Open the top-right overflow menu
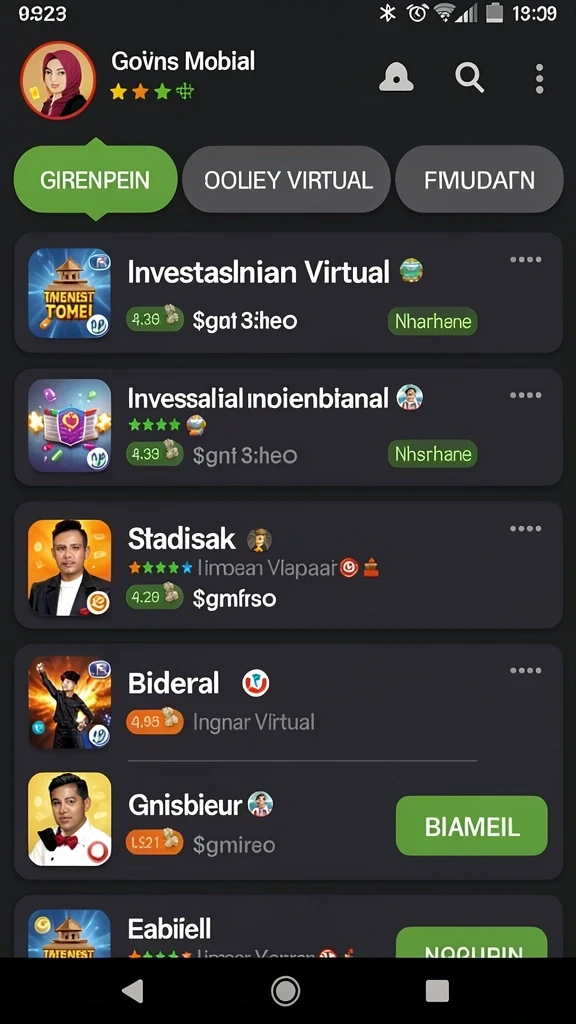Screen dimensions: 576x1024 coord(539,79)
